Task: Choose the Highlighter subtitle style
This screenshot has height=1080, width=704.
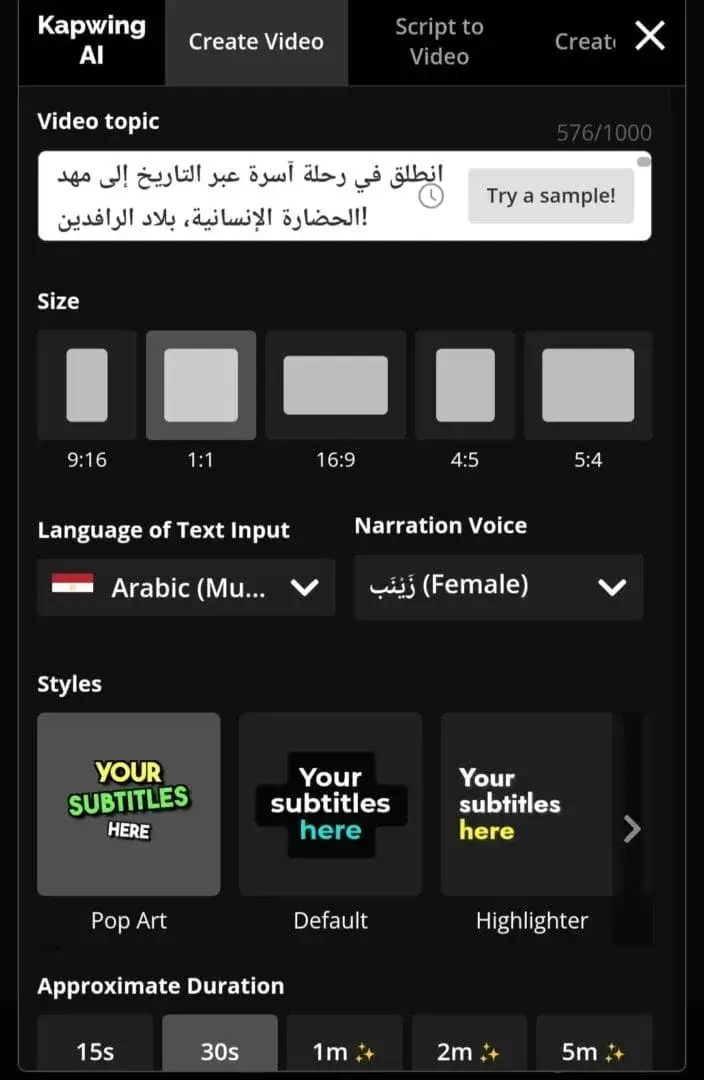Action: (526, 804)
